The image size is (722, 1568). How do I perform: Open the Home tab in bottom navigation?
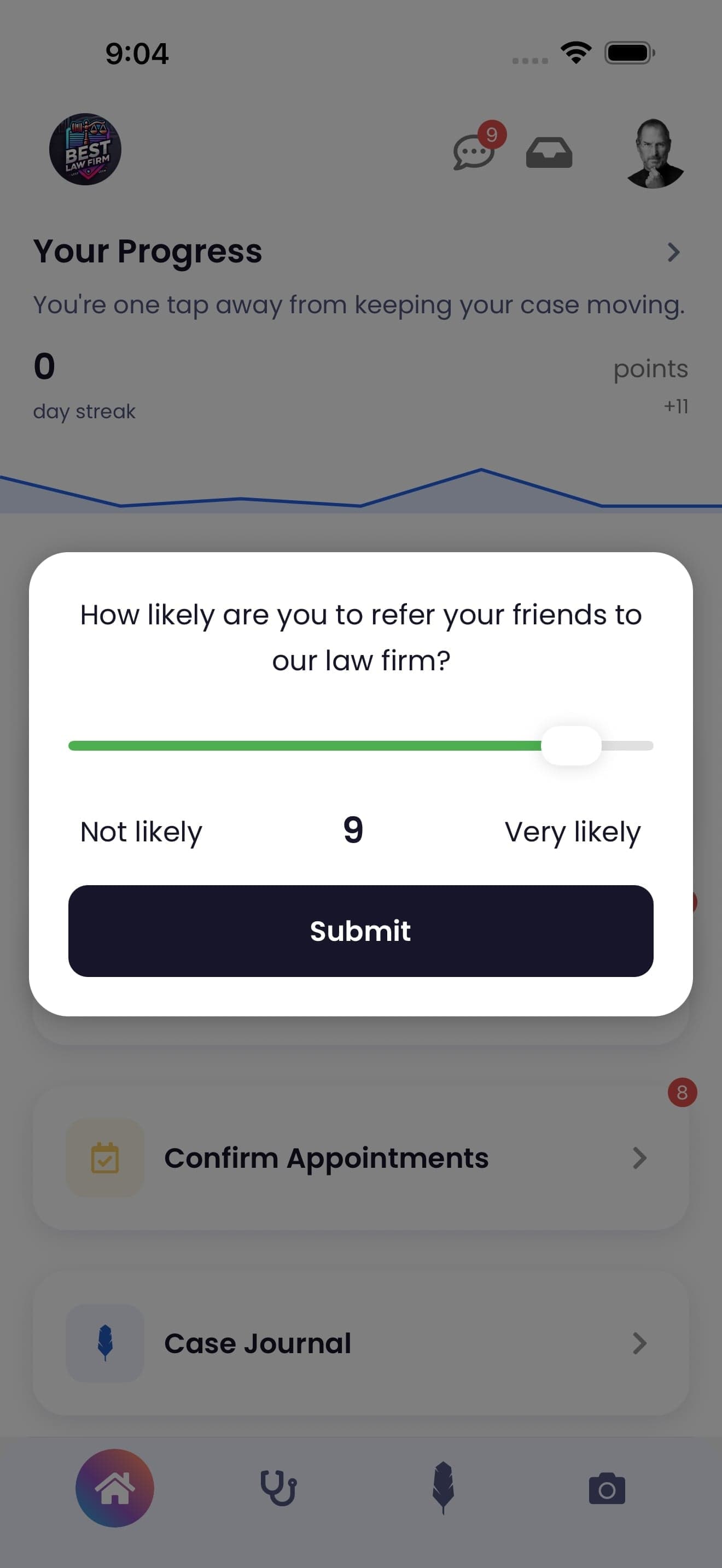coord(114,1489)
